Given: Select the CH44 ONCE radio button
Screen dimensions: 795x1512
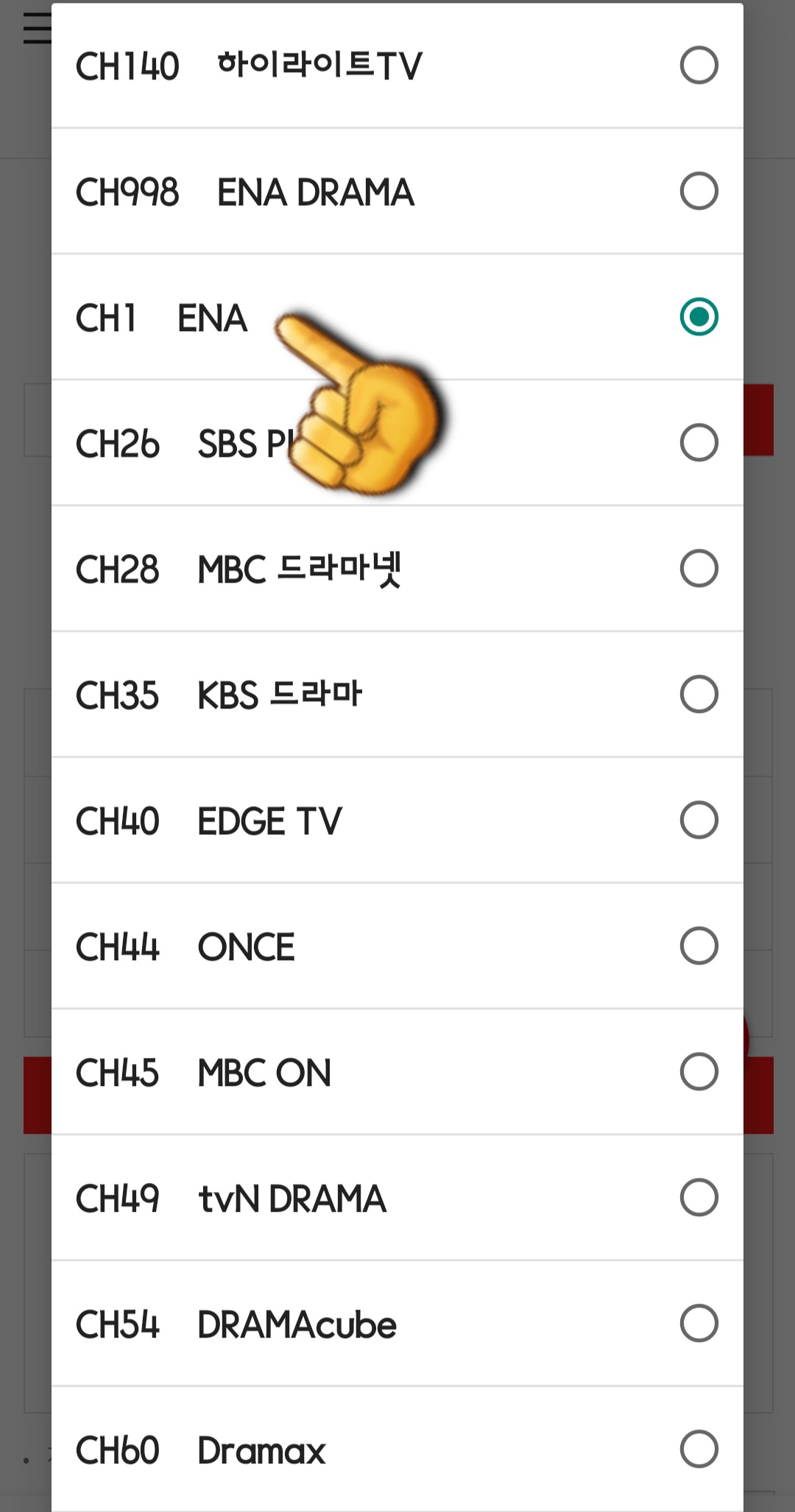Looking at the screenshot, I should coord(699,946).
